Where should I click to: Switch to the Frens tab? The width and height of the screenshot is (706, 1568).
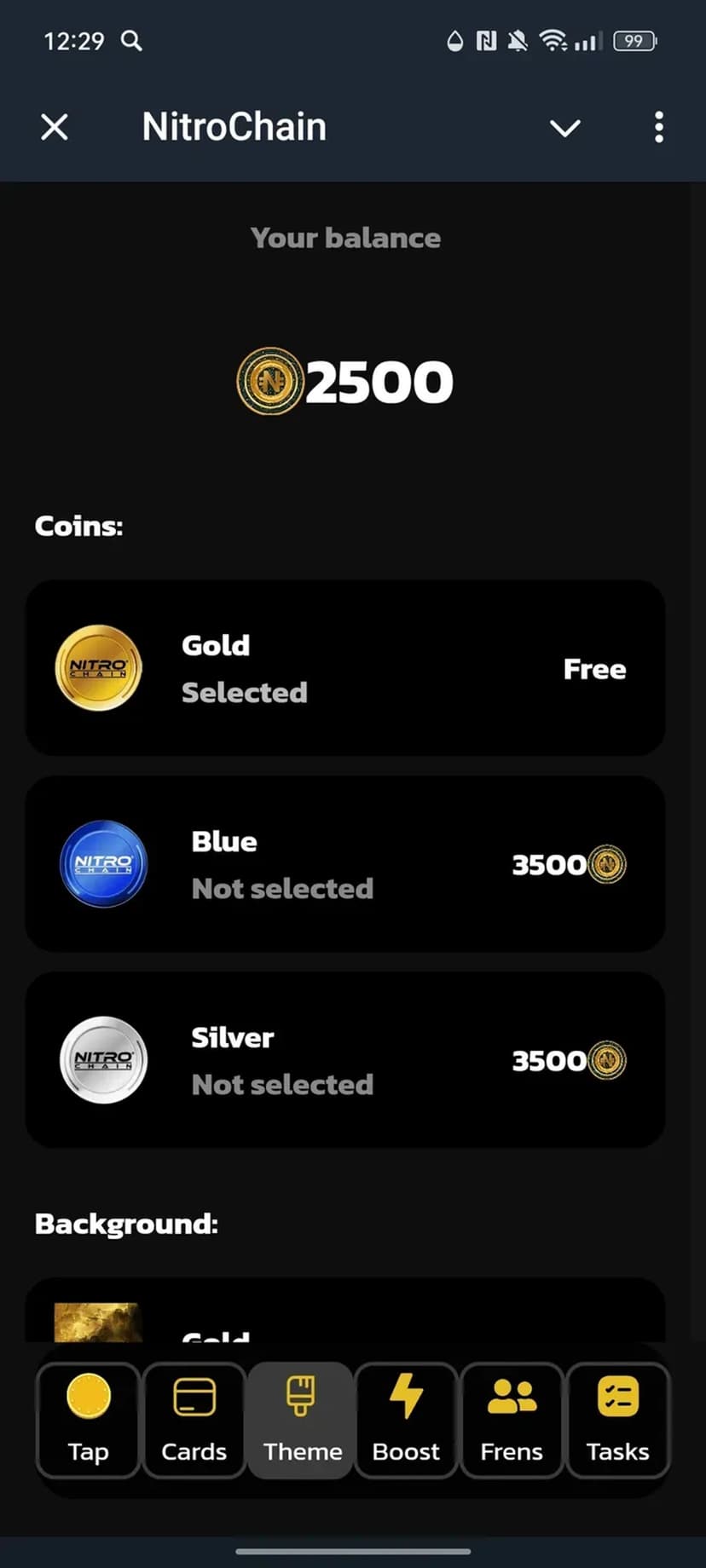coord(512,1420)
